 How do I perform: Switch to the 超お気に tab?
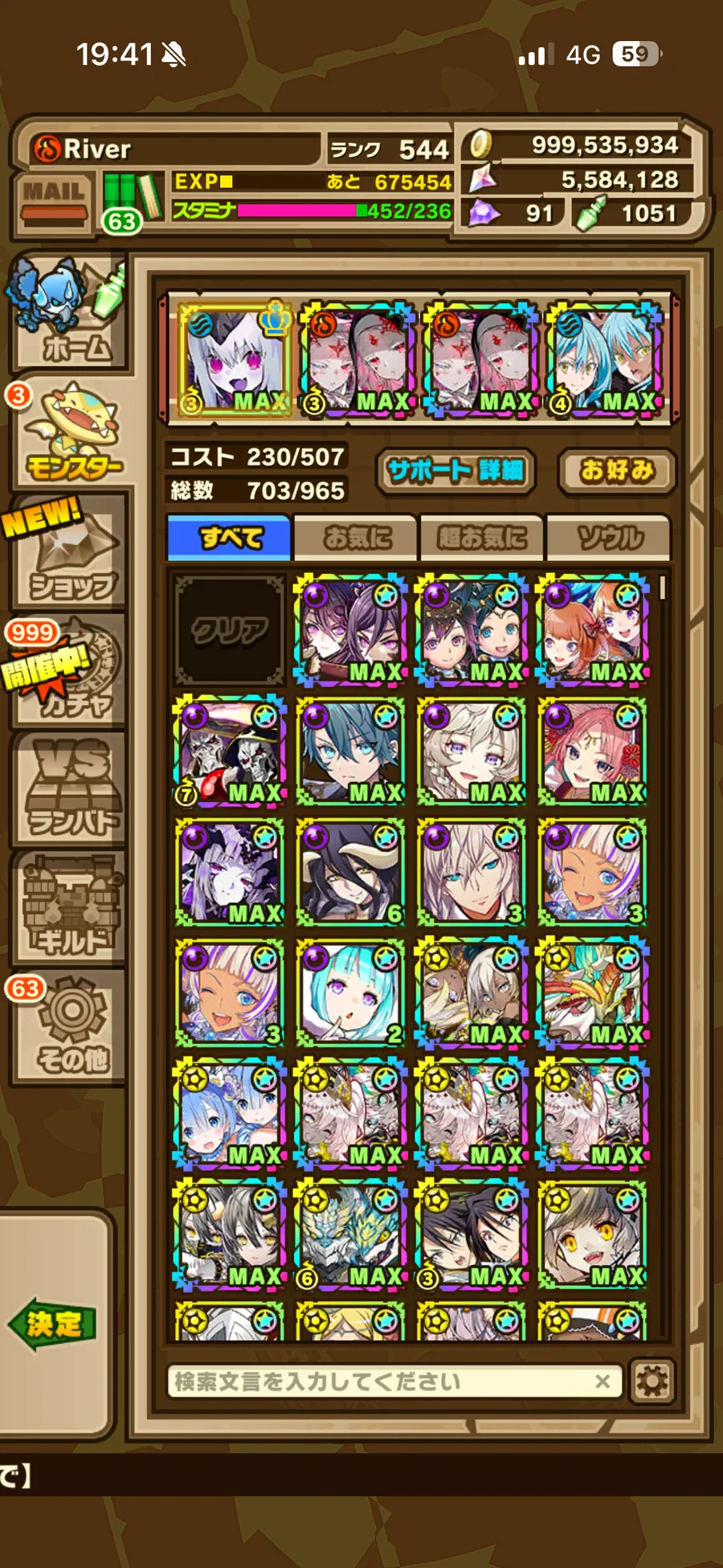point(482,538)
